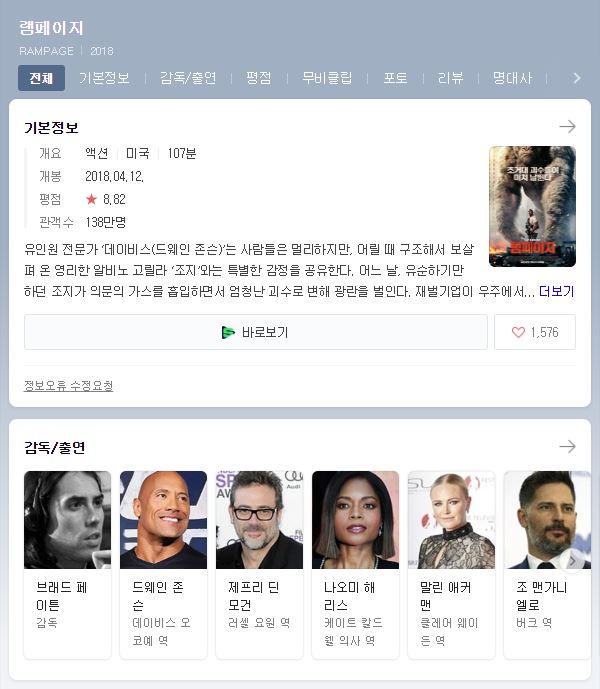Open 기본정보 details via the arrow

(567, 127)
